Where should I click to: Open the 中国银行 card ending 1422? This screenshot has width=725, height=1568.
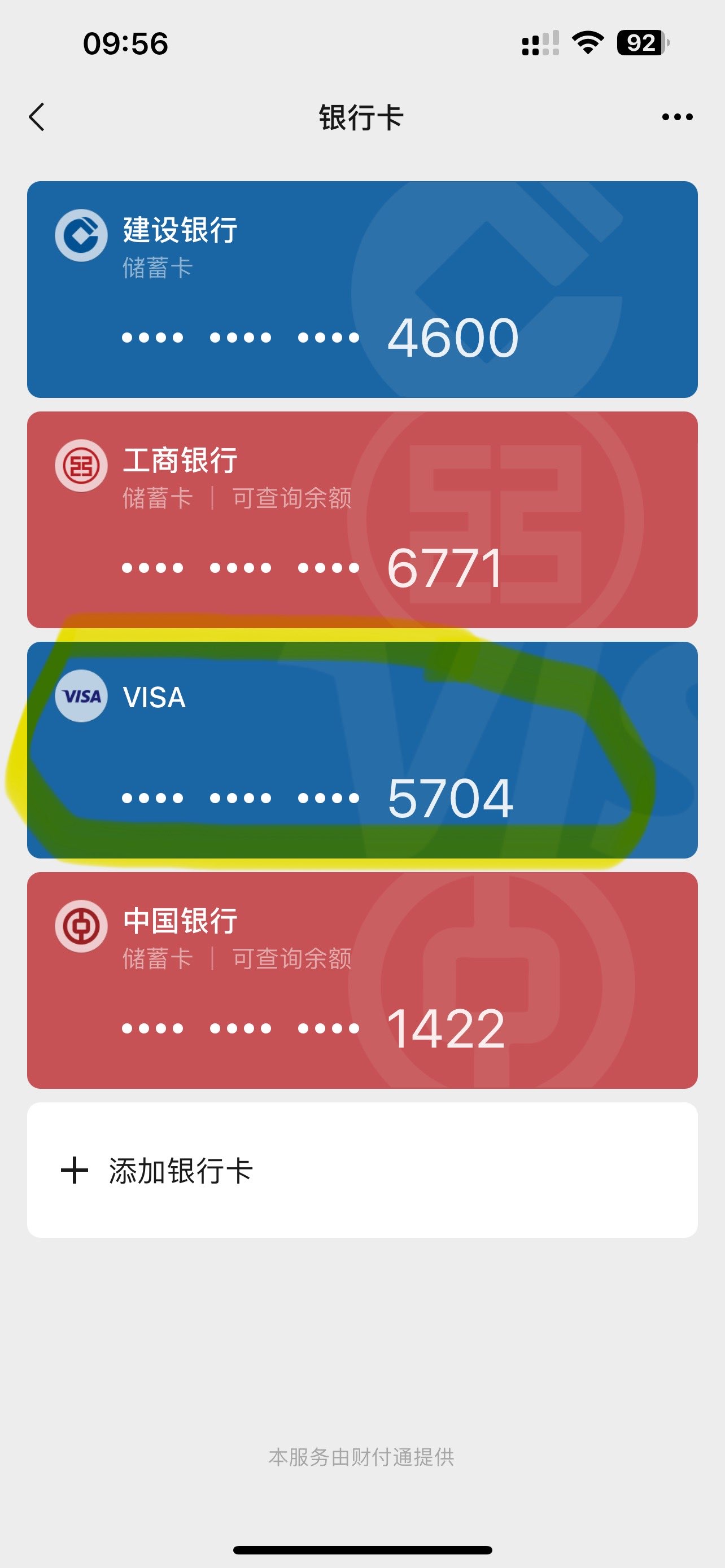362,980
